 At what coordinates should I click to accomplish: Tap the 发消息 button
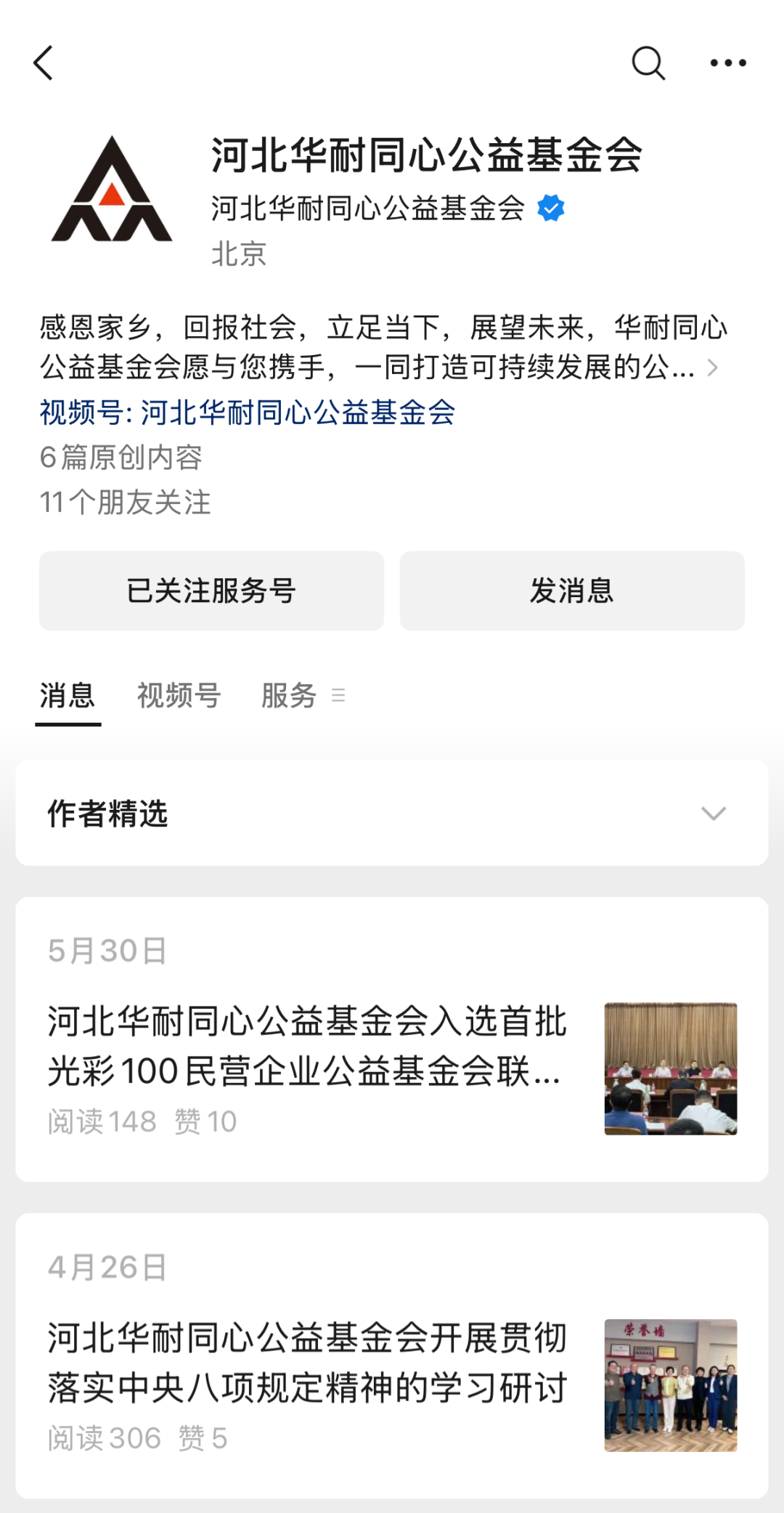[x=572, y=591]
